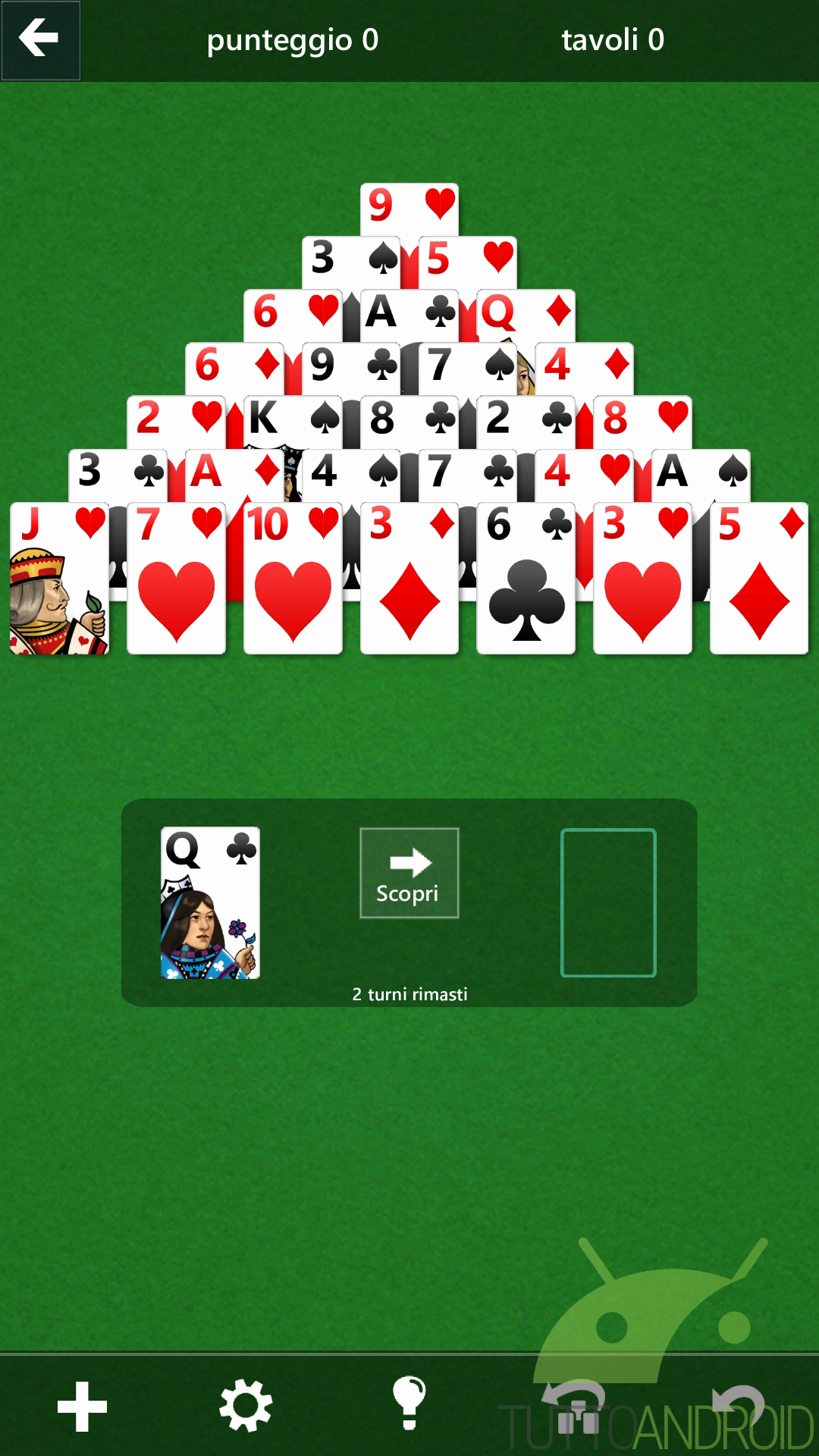This screenshot has height=1456, width=819.
Task: Tap the Scopri button to draw
Action: [x=409, y=873]
